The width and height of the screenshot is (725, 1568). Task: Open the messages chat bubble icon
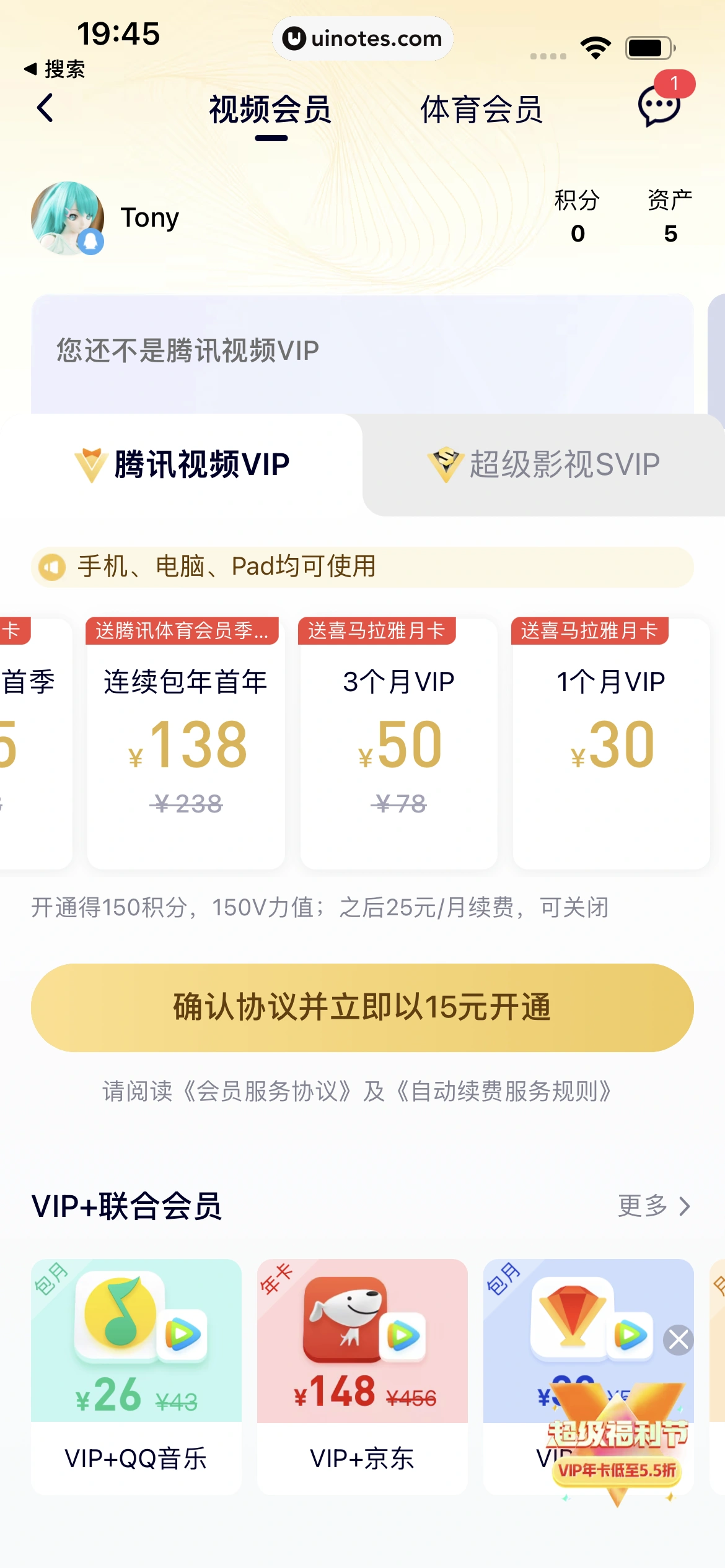(x=659, y=107)
